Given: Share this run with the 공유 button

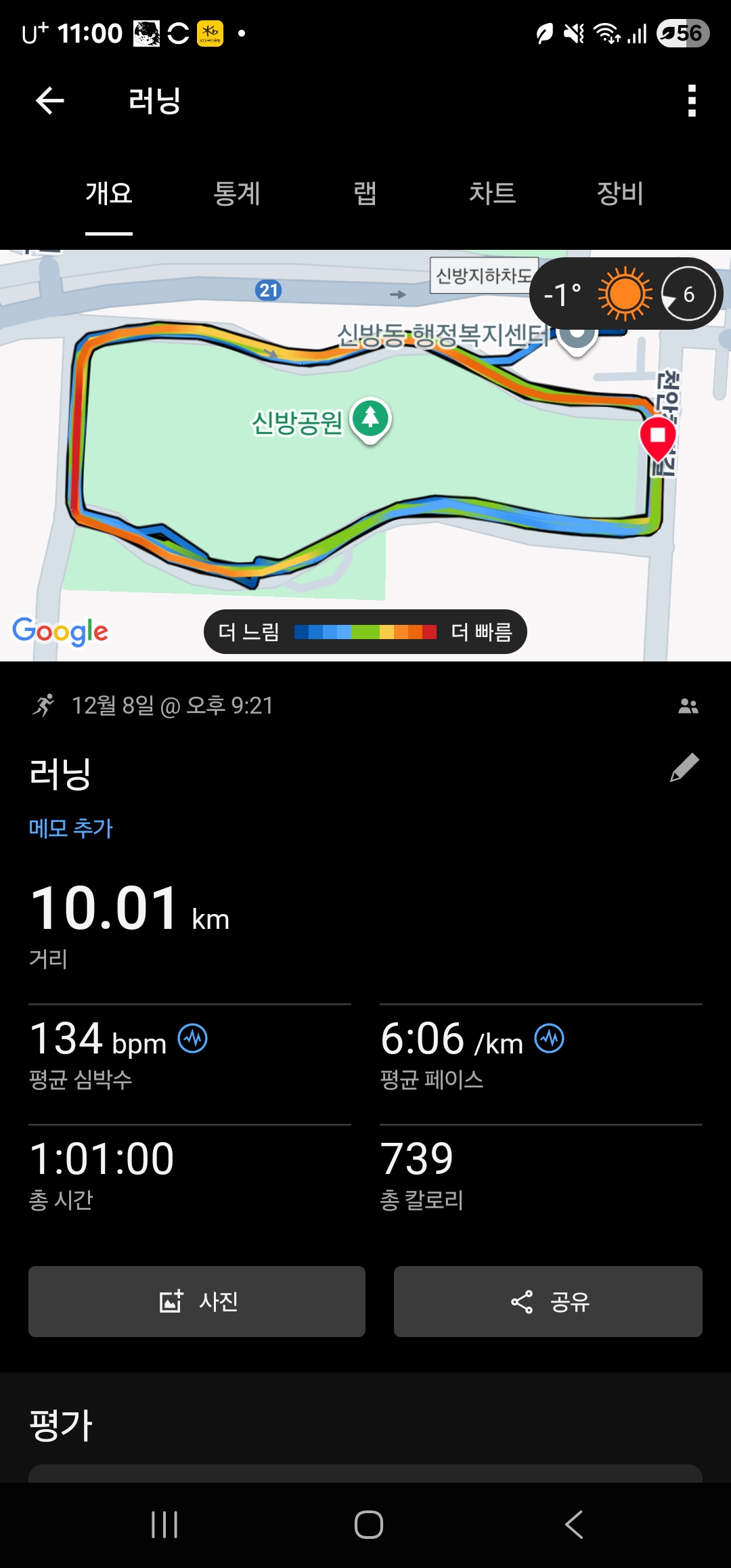Looking at the screenshot, I should pos(548,1301).
